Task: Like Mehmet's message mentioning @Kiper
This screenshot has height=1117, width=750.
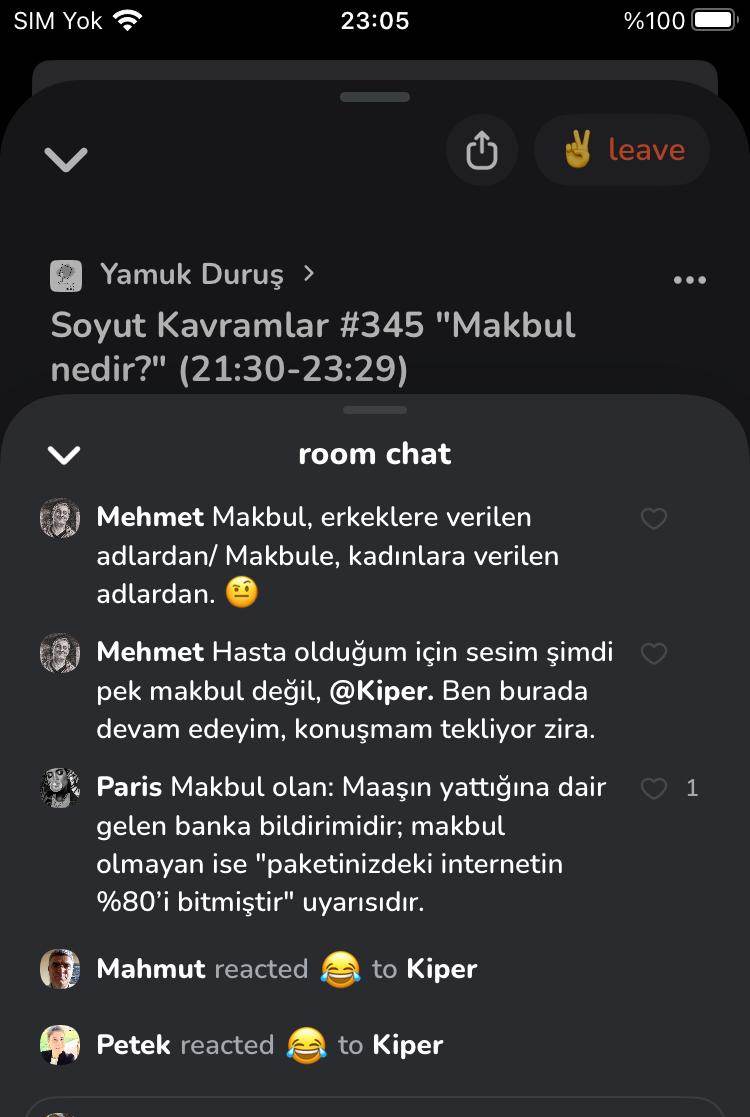Action: (x=653, y=654)
